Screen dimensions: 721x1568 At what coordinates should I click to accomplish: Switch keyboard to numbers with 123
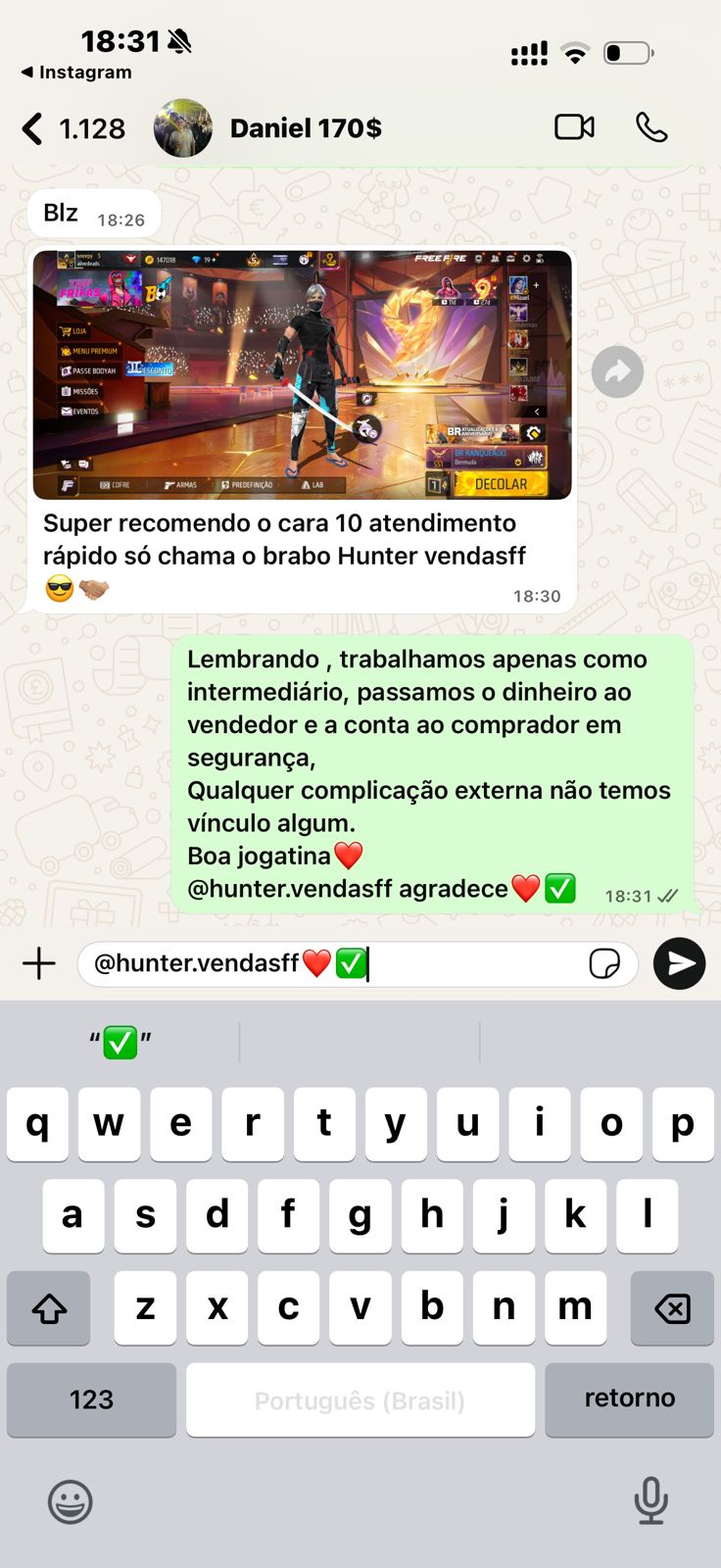pos(91,1399)
